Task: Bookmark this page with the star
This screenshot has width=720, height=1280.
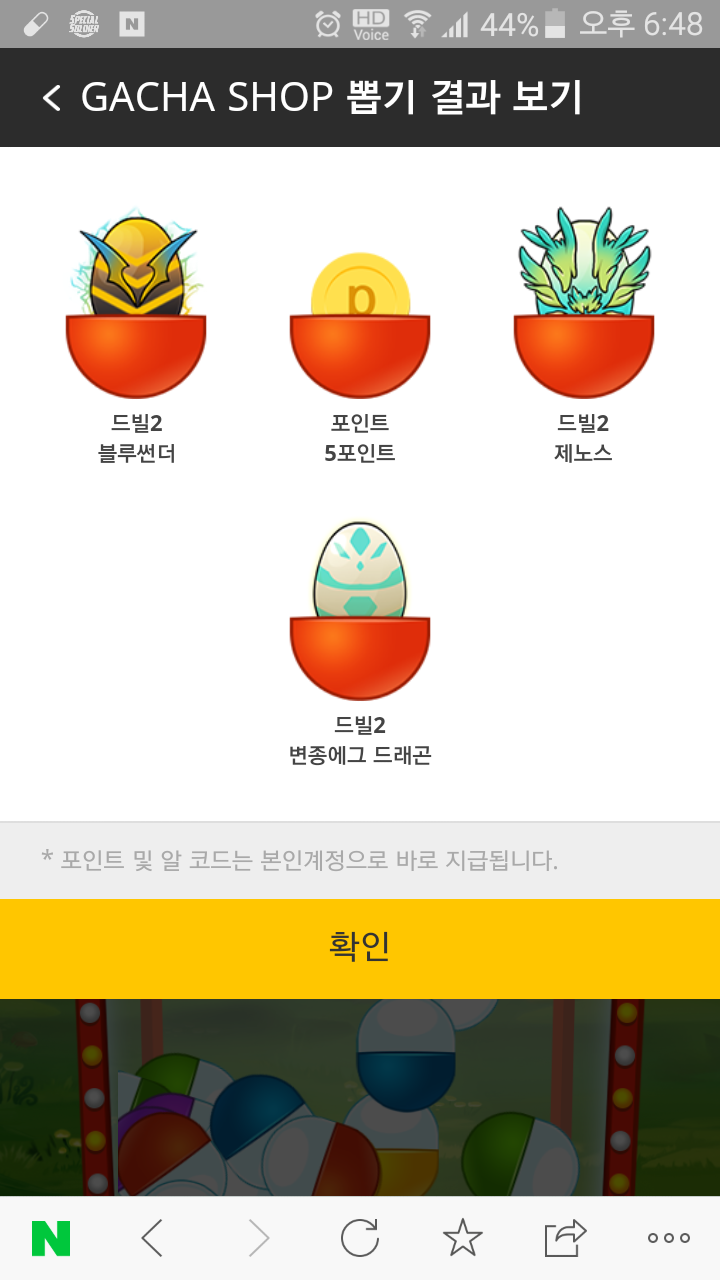Action: click(x=462, y=1238)
